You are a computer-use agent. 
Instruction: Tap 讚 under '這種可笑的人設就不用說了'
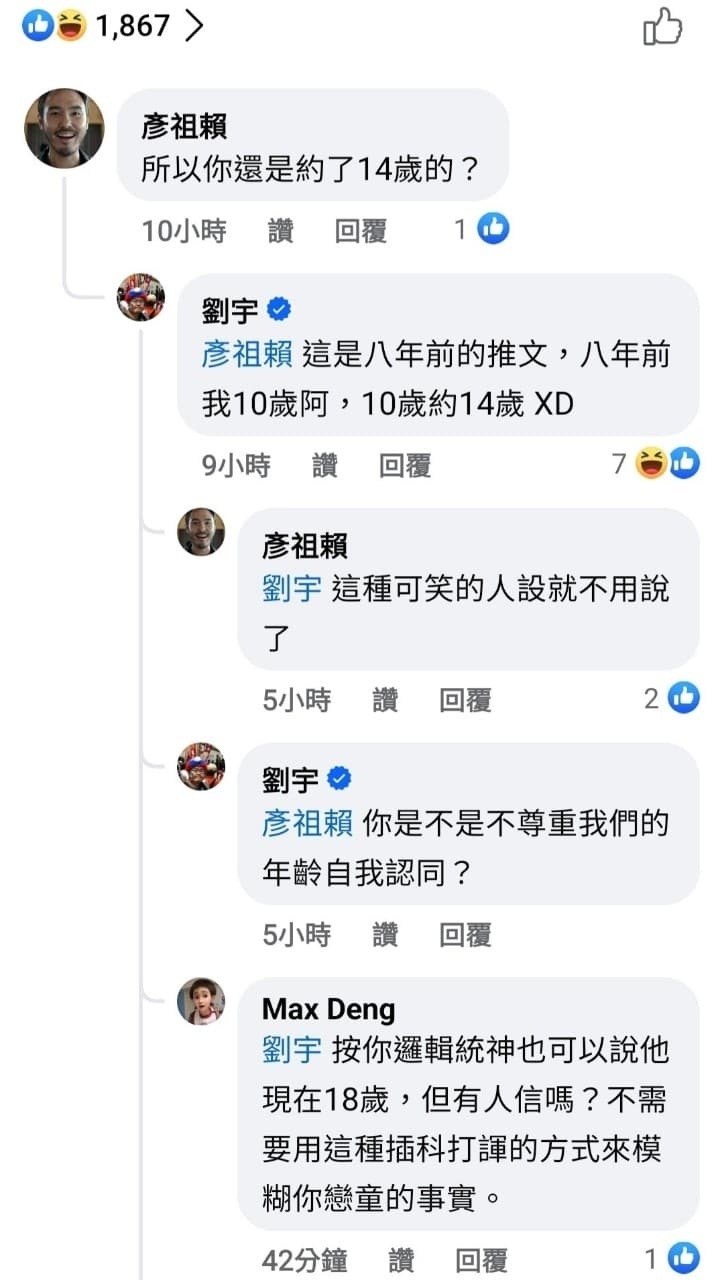[385, 700]
